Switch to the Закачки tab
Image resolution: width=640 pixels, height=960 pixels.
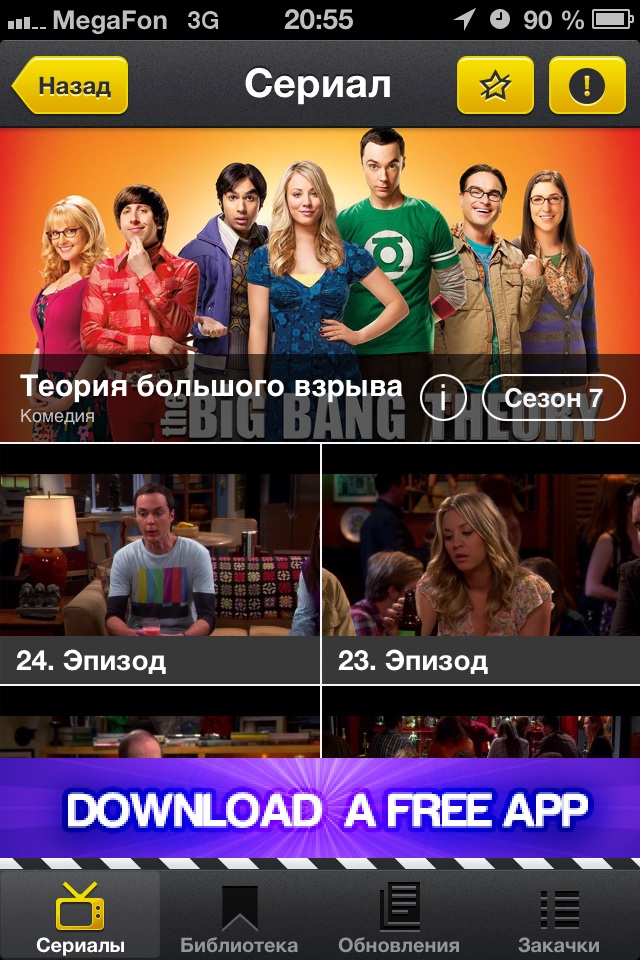tap(559, 916)
